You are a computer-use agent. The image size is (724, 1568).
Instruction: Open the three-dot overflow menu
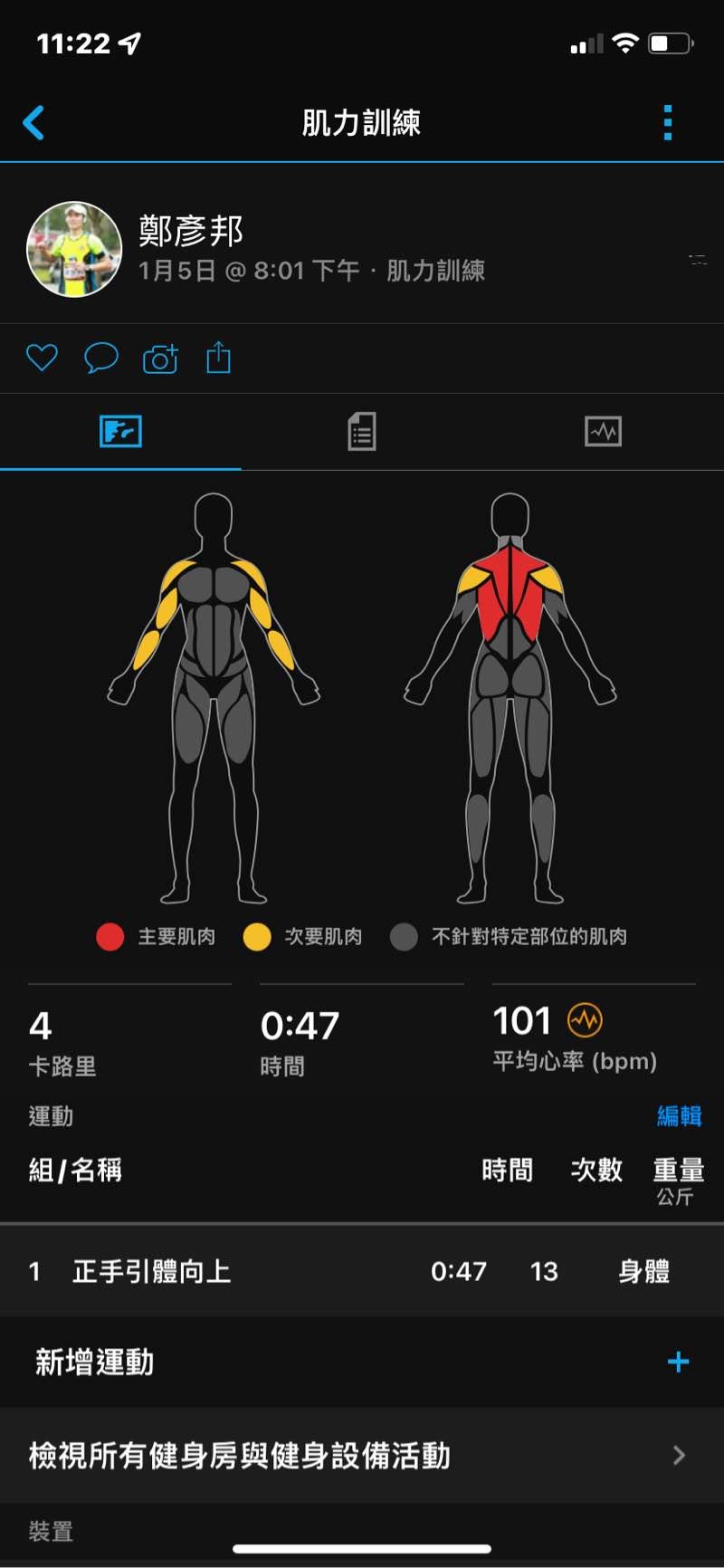click(x=667, y=123)
